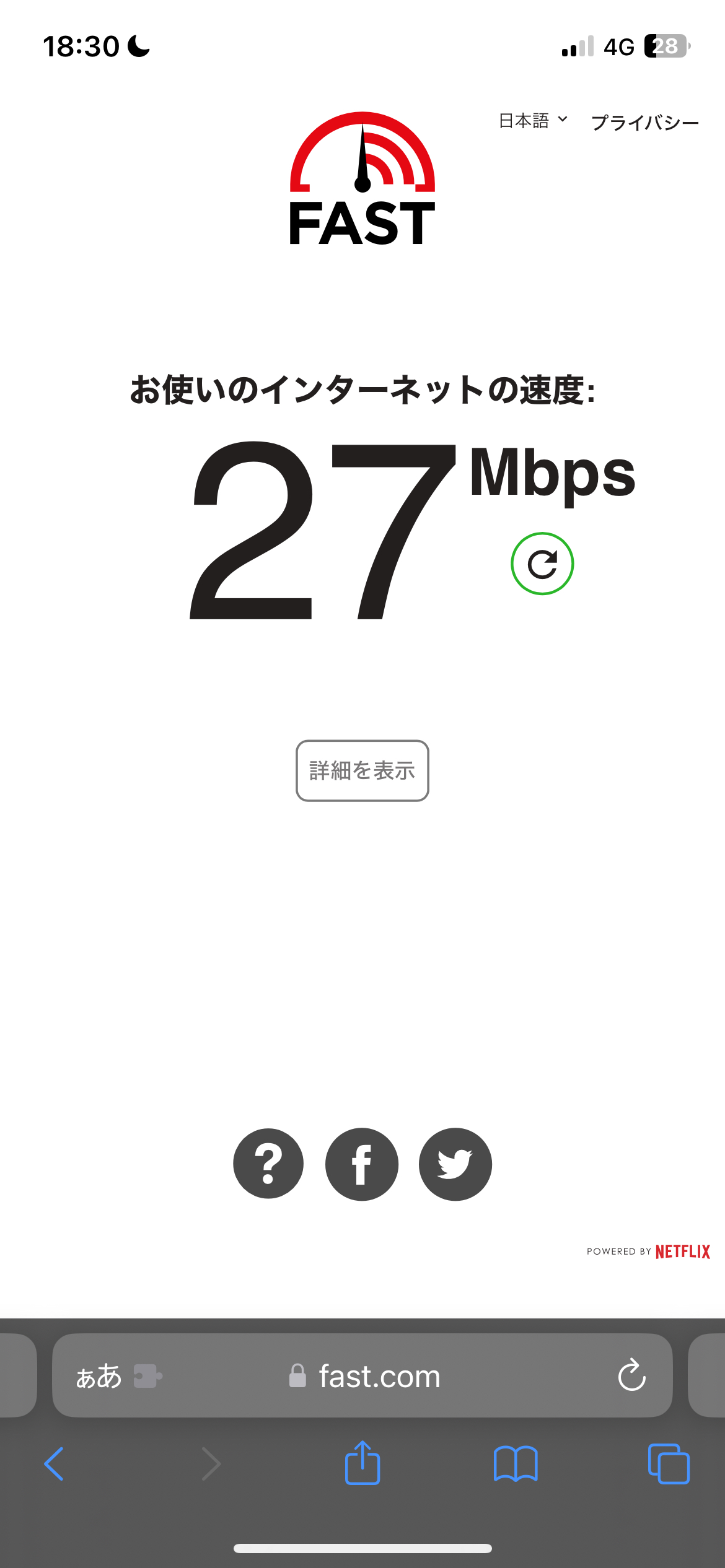Reload the page from the address bar
The image size is (725, 1568).
coord(632,1375)
